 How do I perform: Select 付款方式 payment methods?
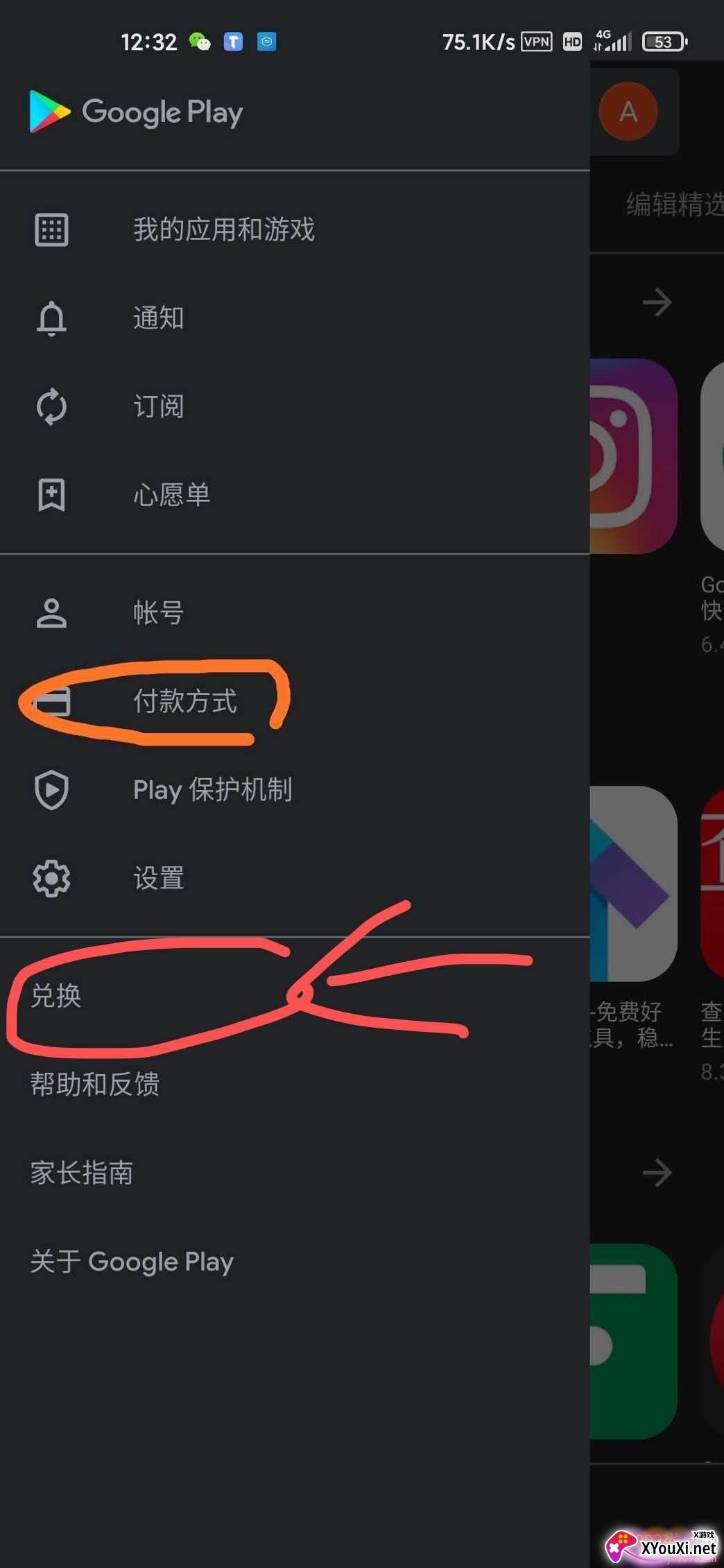click(184, 701)
